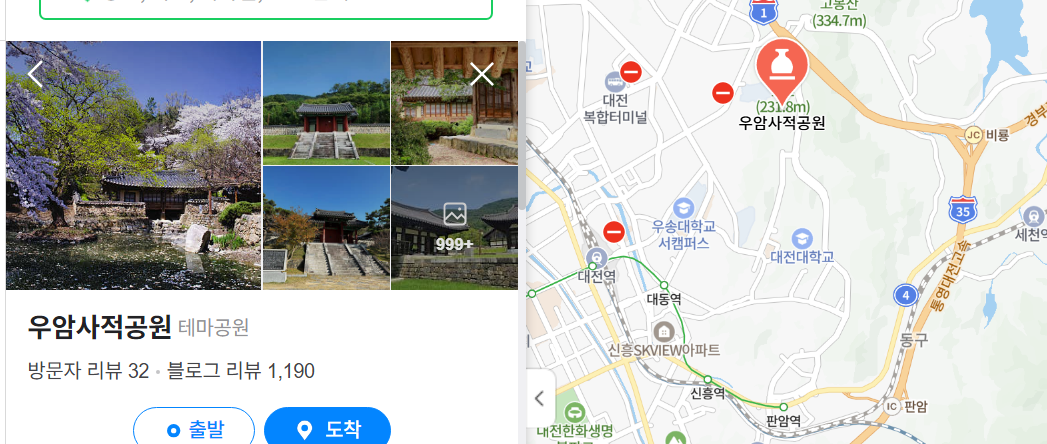Open 대전복합터미널 marker on the map
The height and width of the screenshot is (444, 1047).
[x=616, y=82]
